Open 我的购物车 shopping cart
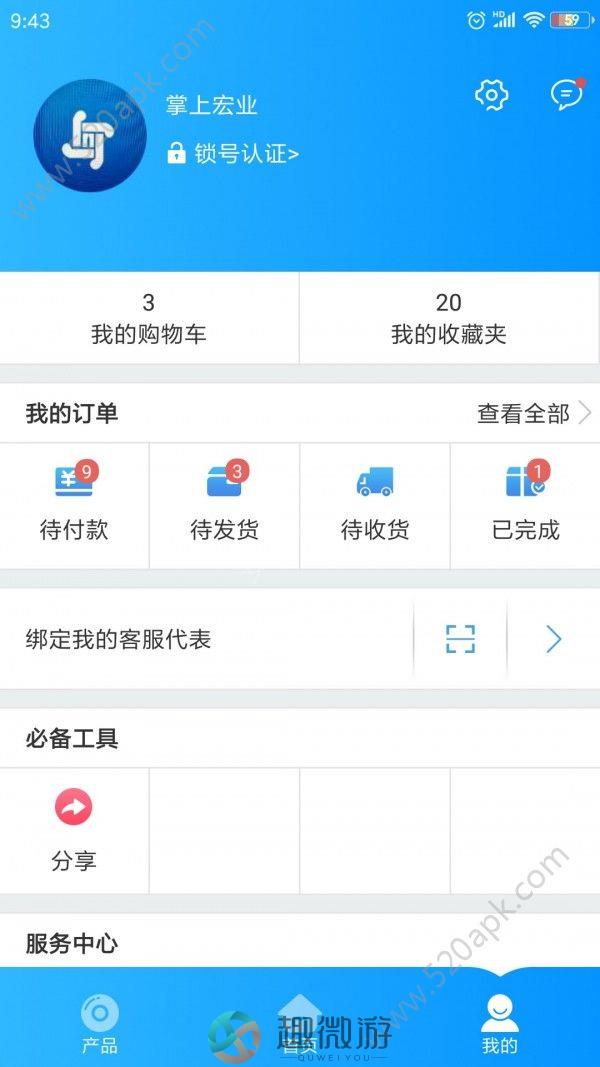600x1067 pixels. tap(149, 318)
